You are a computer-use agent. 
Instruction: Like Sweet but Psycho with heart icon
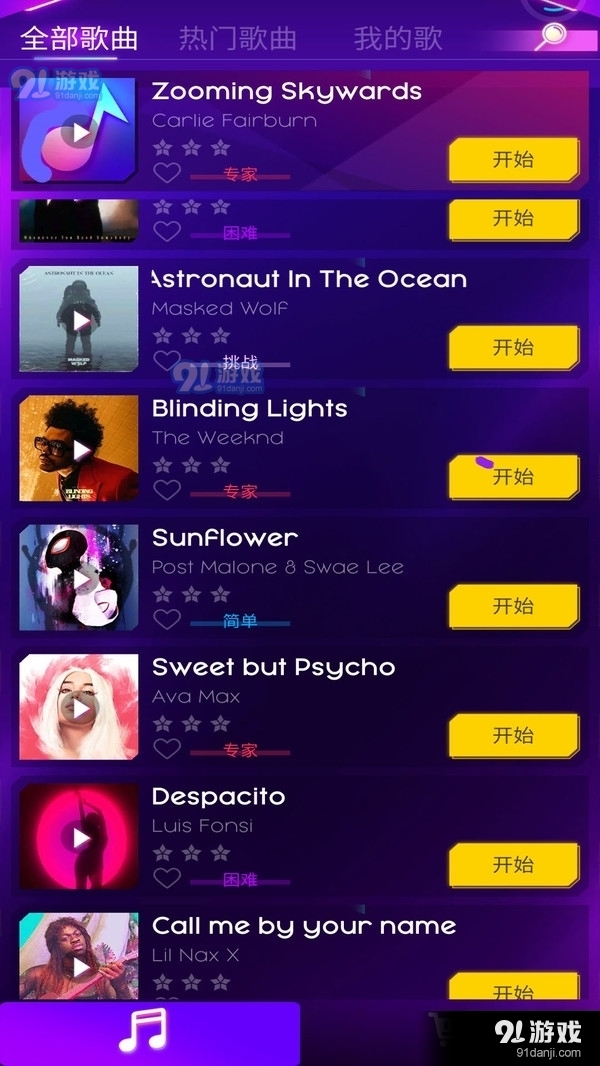tap(167, 749)
